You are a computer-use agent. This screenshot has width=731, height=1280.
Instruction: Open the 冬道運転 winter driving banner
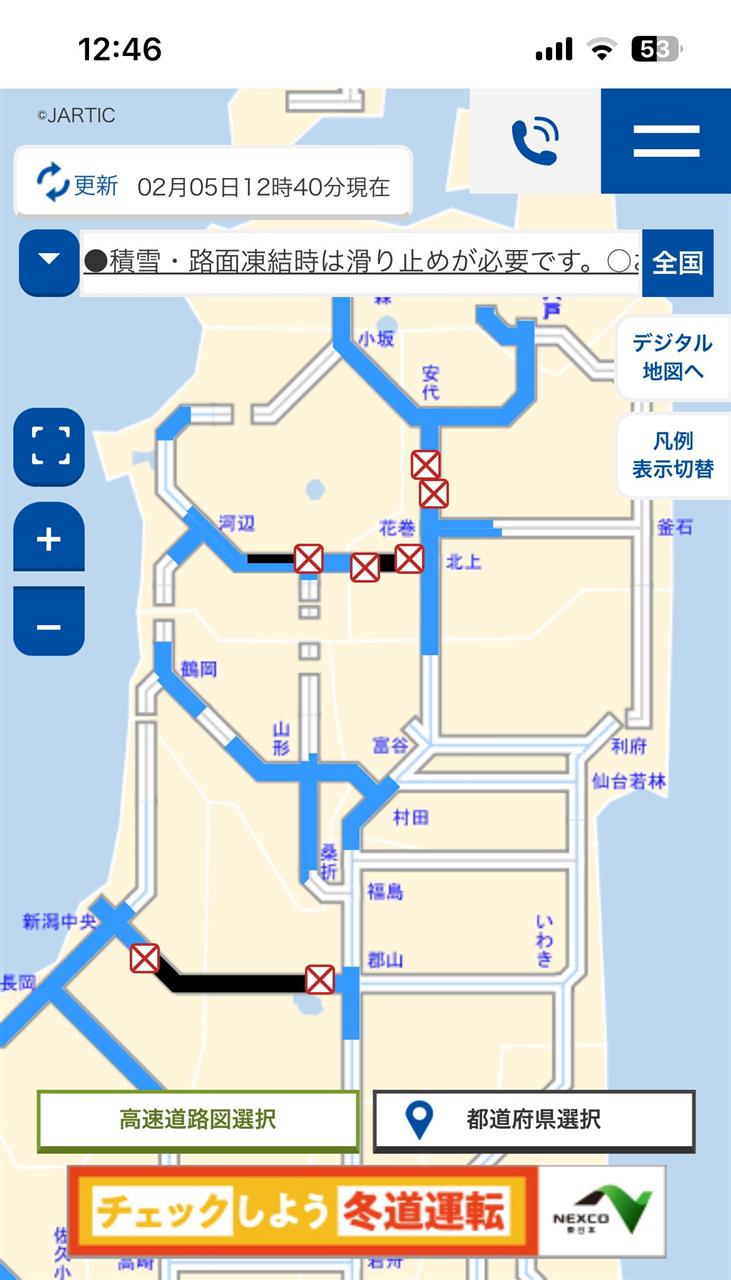(x=366, y=1211)
